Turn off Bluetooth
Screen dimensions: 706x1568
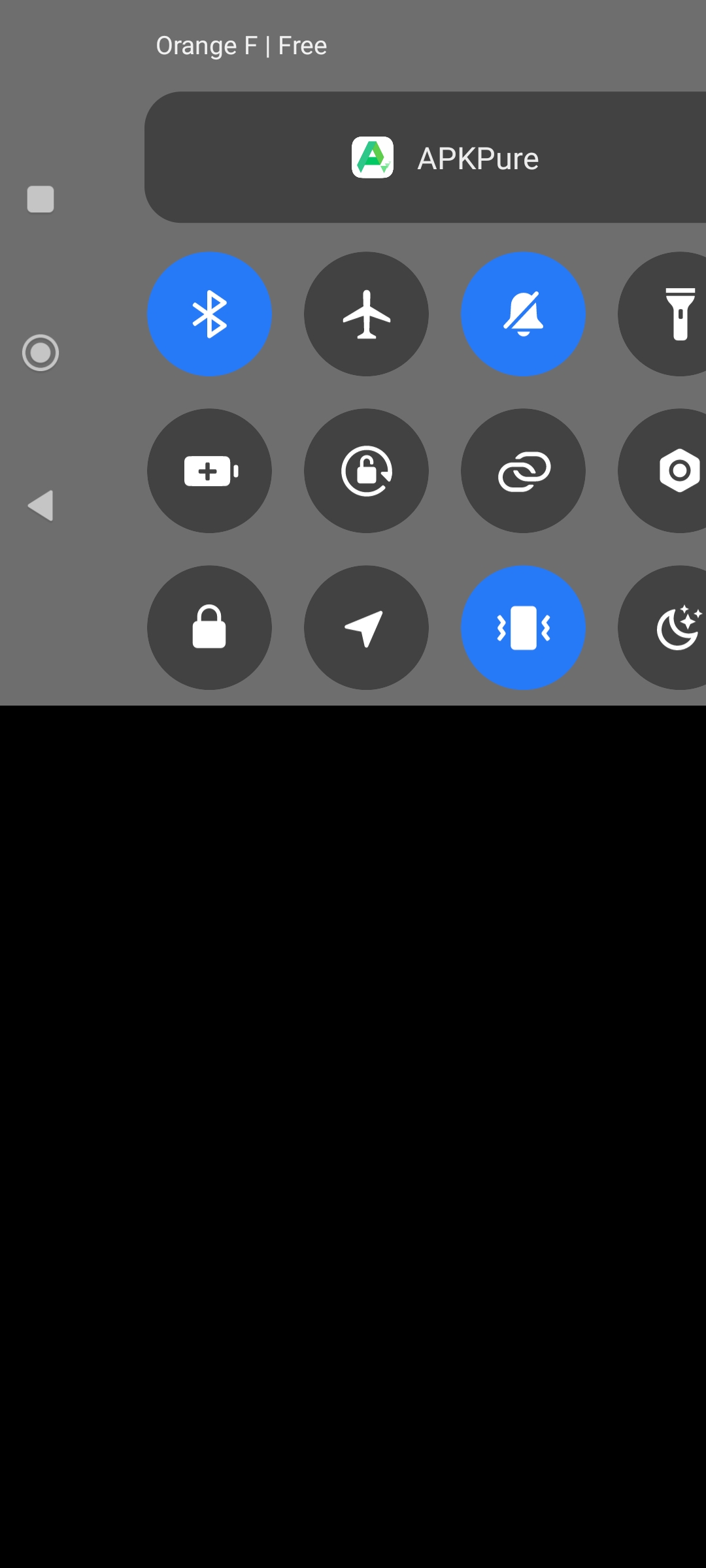pos(209,314)
